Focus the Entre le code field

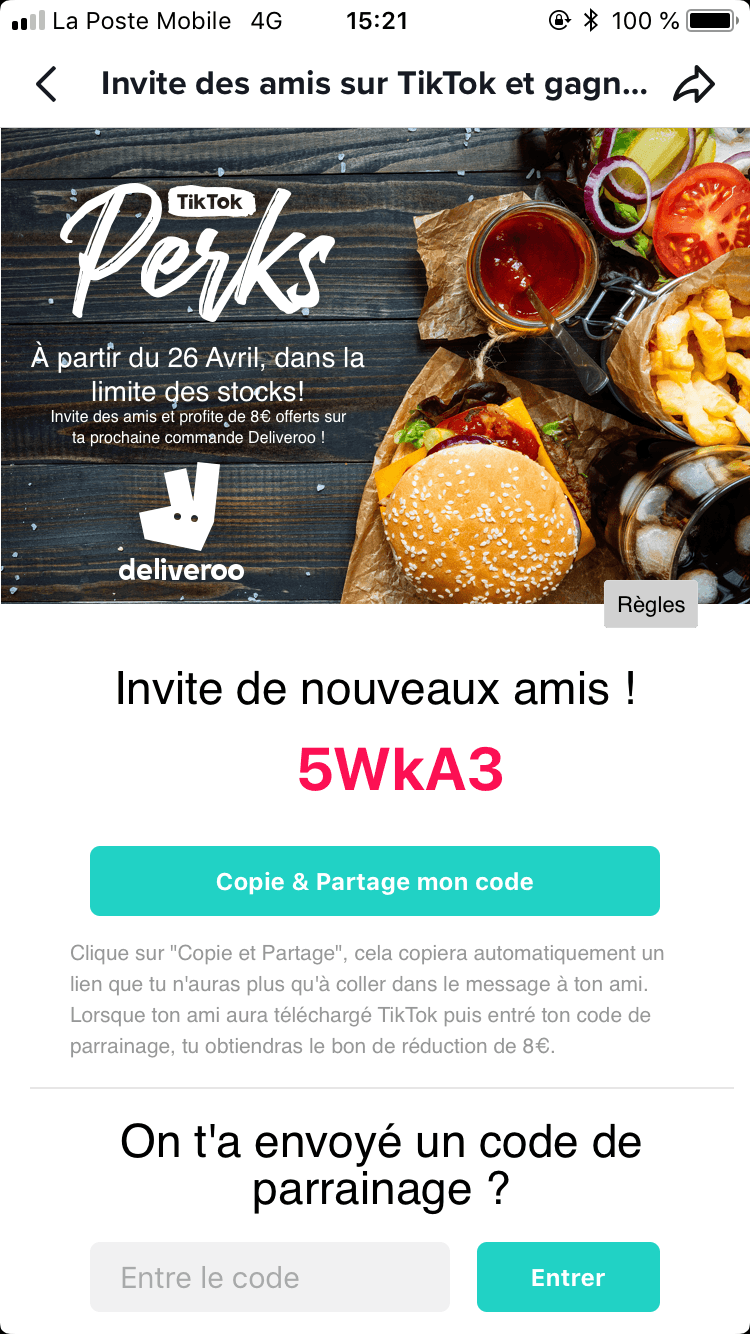(x=270, y=1277)
